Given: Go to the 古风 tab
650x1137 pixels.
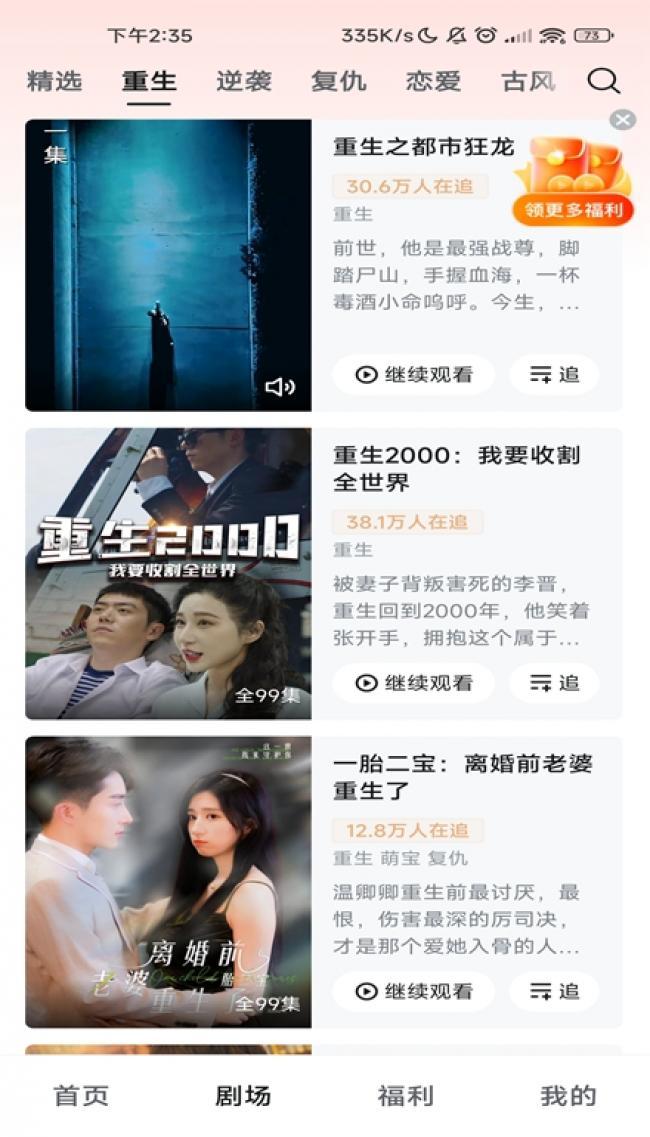Looking at the screenshot, I should [x=528, y=81].
